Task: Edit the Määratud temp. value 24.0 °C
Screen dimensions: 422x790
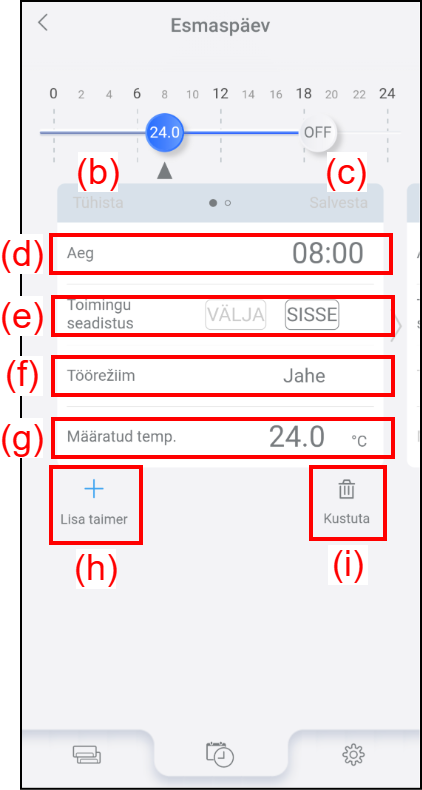Action: 221,437
